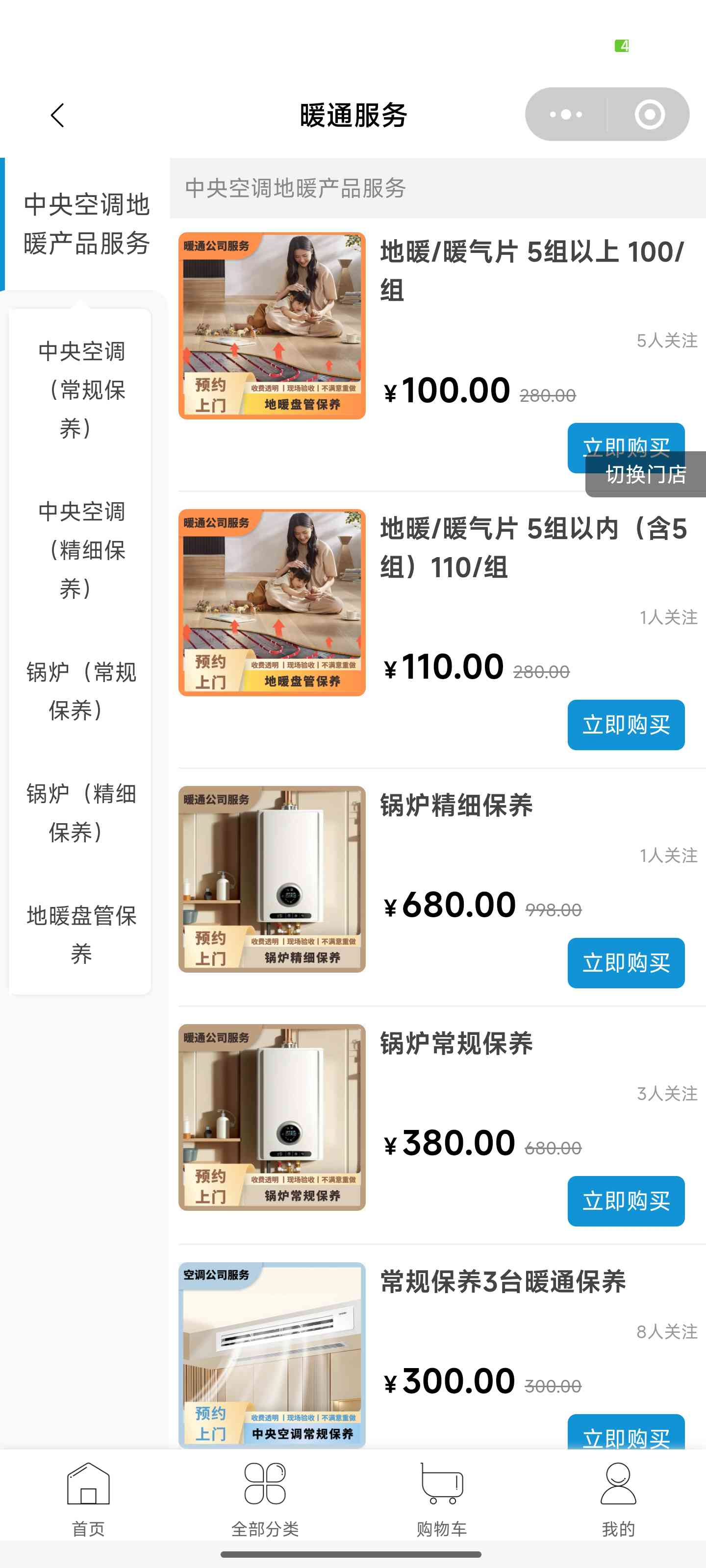The width and height of the screenshot is (706, 1568).
Task: Open the mini program three-dot menu
Action: (x=565, y=115)
